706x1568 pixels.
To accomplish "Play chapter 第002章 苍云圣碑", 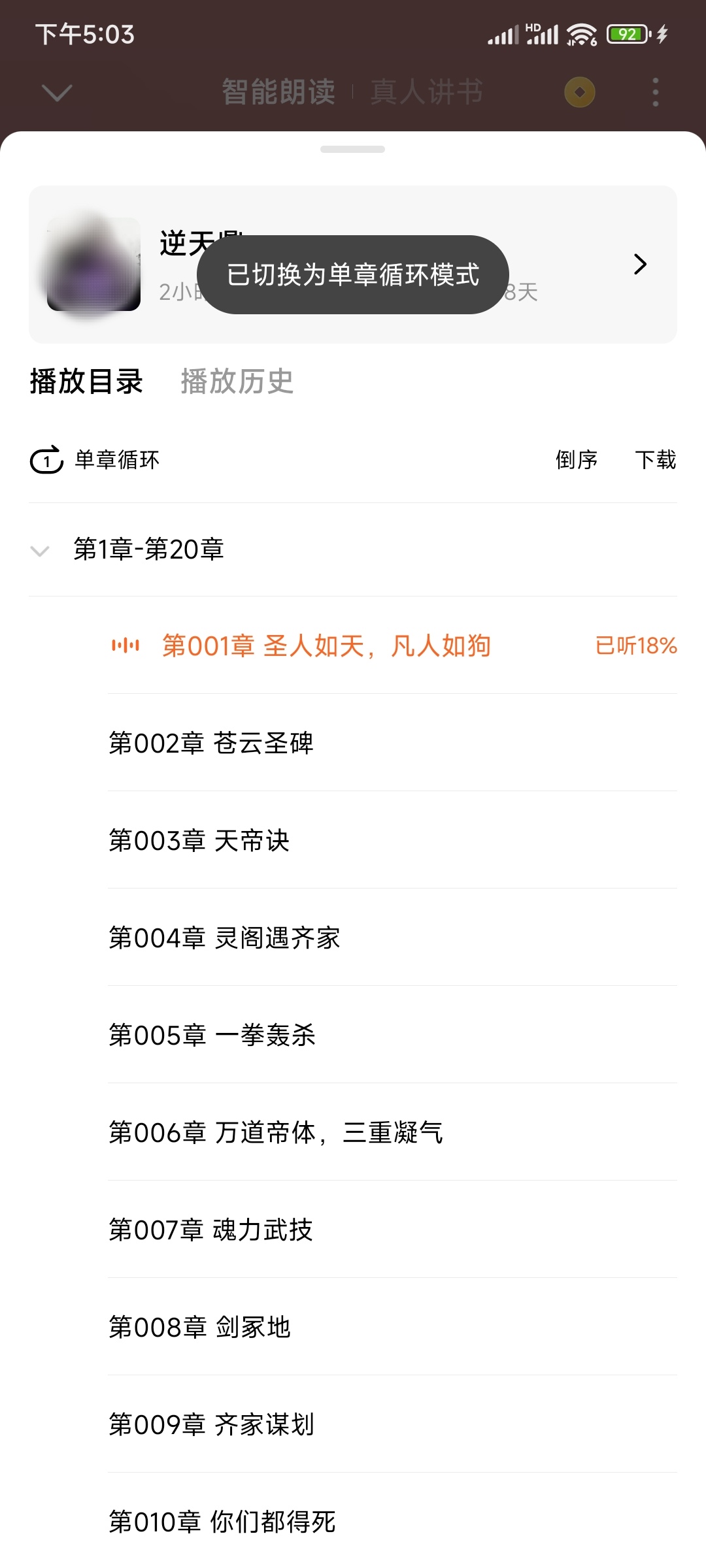I will (212, 743).
